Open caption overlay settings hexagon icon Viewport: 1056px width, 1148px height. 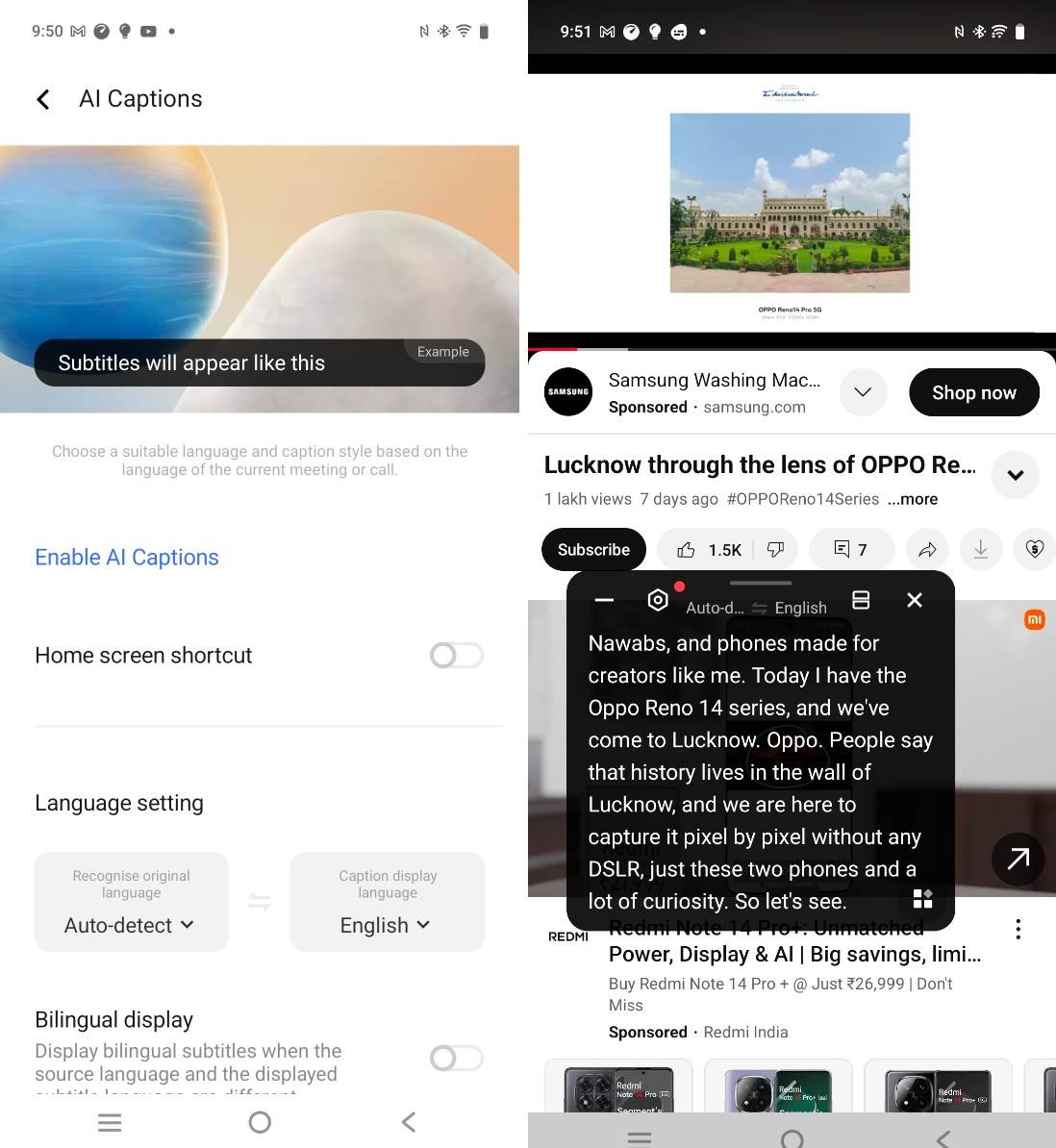click(658, 600)
